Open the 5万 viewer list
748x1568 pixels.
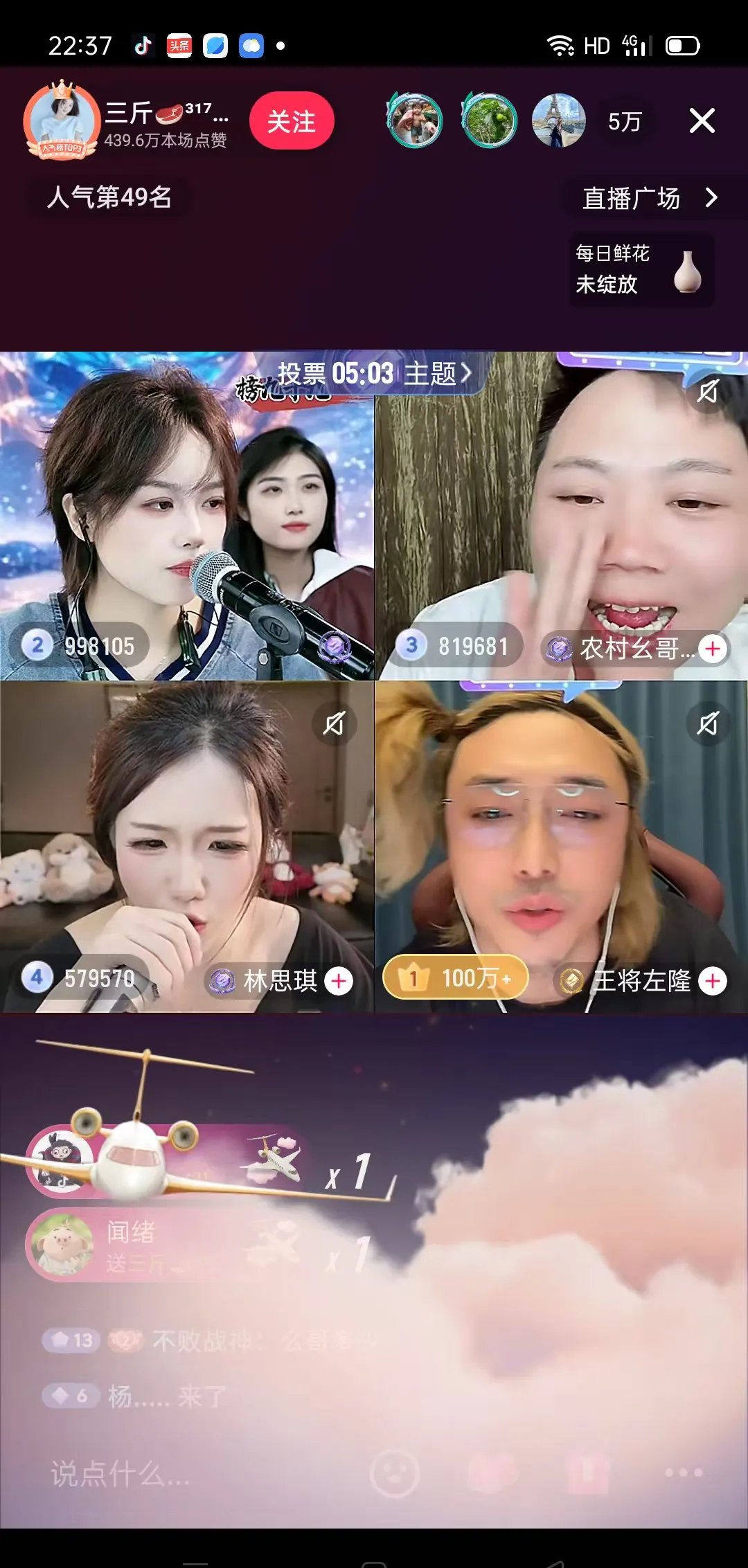click(624, 122)
